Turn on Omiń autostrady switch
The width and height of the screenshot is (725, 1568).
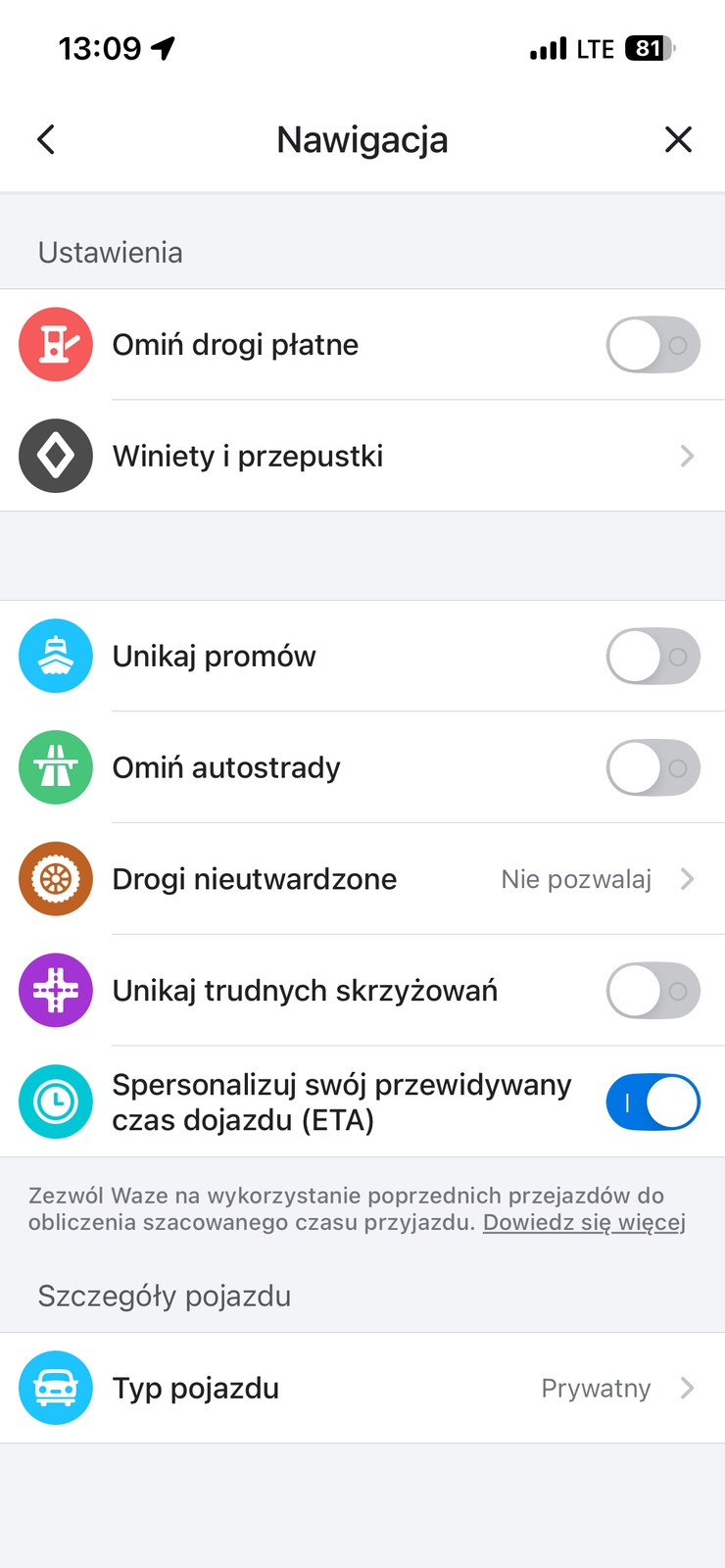pyautogui.click(x=652, y=767)
